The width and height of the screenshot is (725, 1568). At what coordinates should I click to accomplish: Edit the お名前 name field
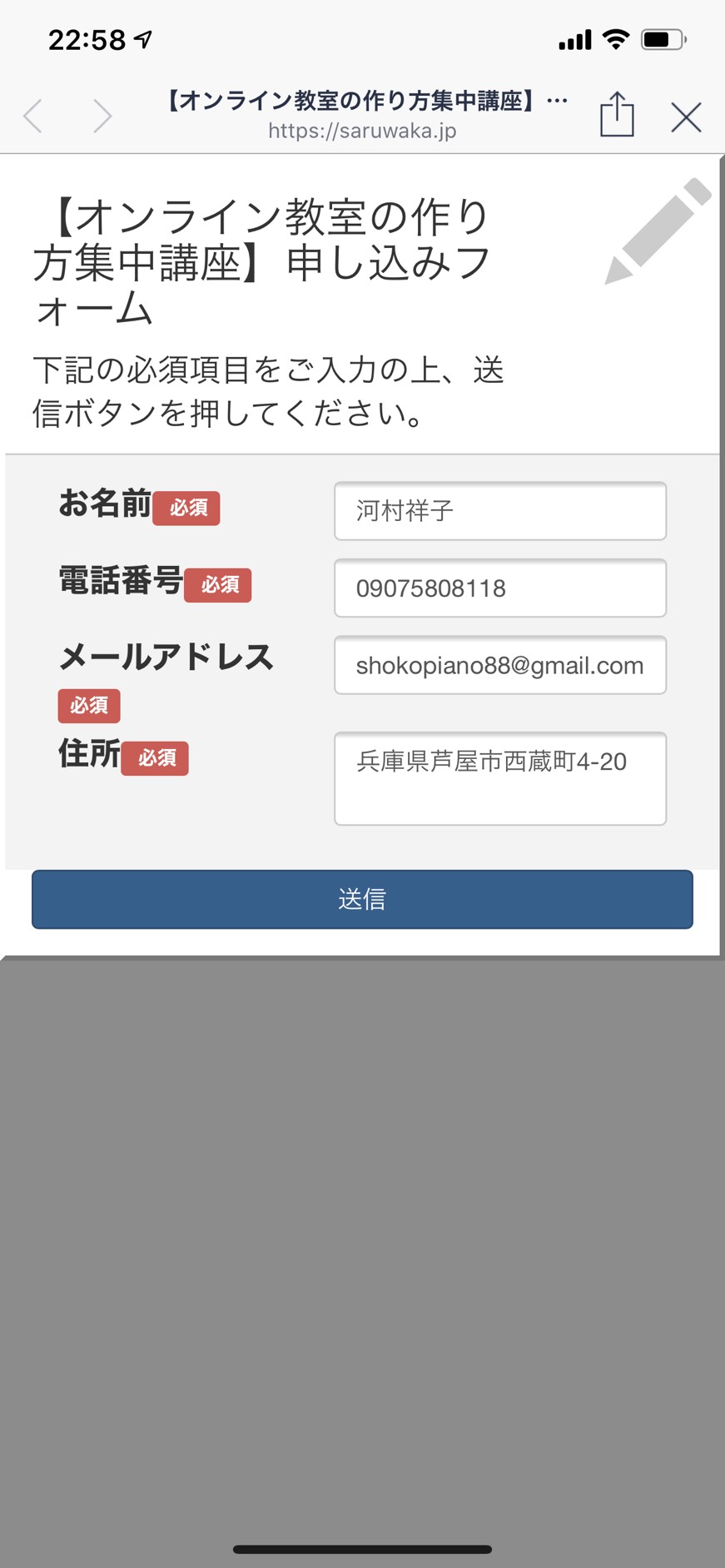coord(500,510)
